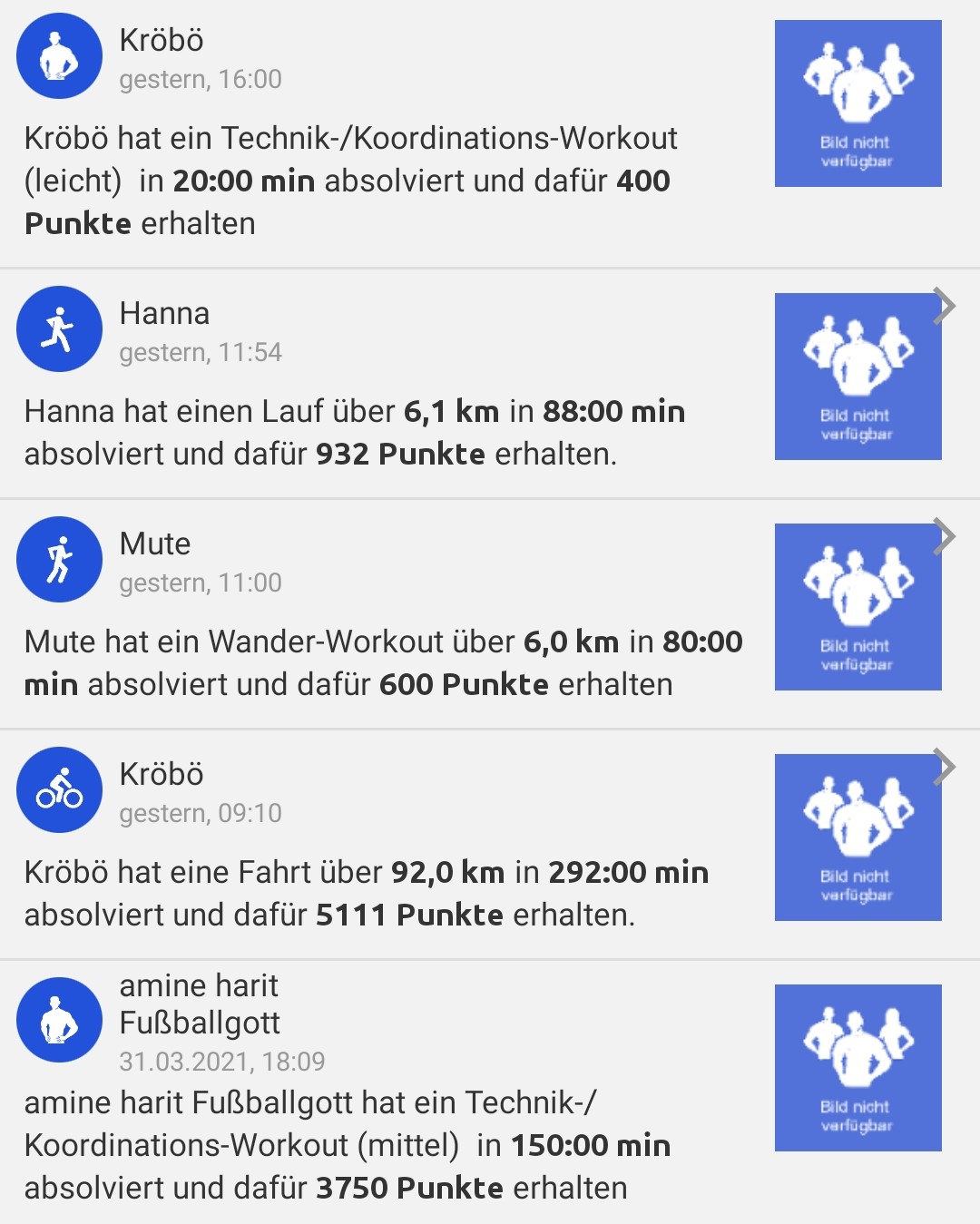Select Hanna's running activity icon
This screenshot has height=1224, width=980.
[x=59, y=329]
